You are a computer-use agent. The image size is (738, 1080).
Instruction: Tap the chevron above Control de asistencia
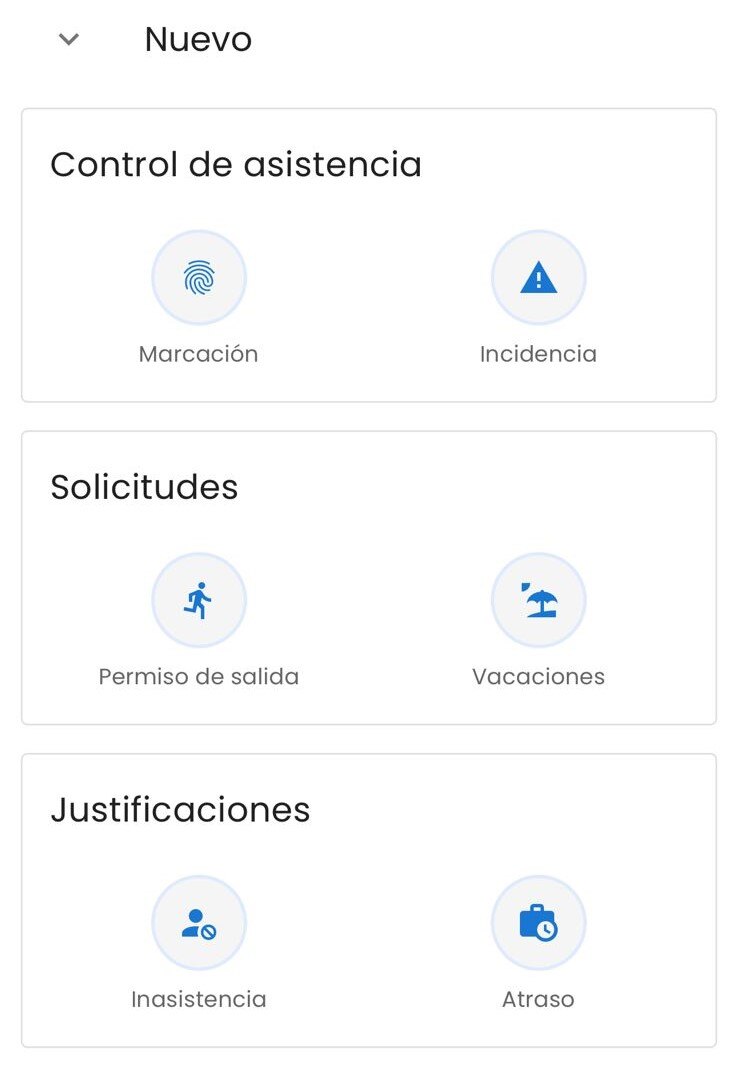pos(67,39)
